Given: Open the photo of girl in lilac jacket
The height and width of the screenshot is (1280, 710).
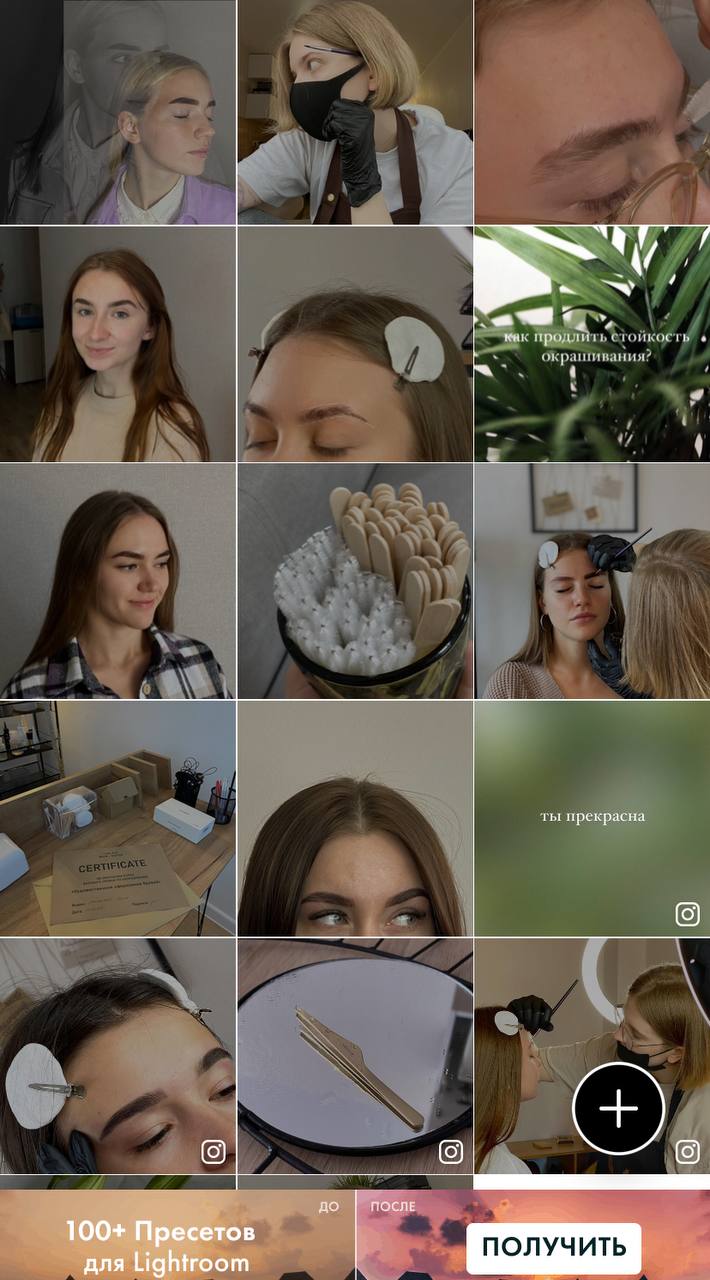Looking at the screenshot, I should click(x=118, y=111).
